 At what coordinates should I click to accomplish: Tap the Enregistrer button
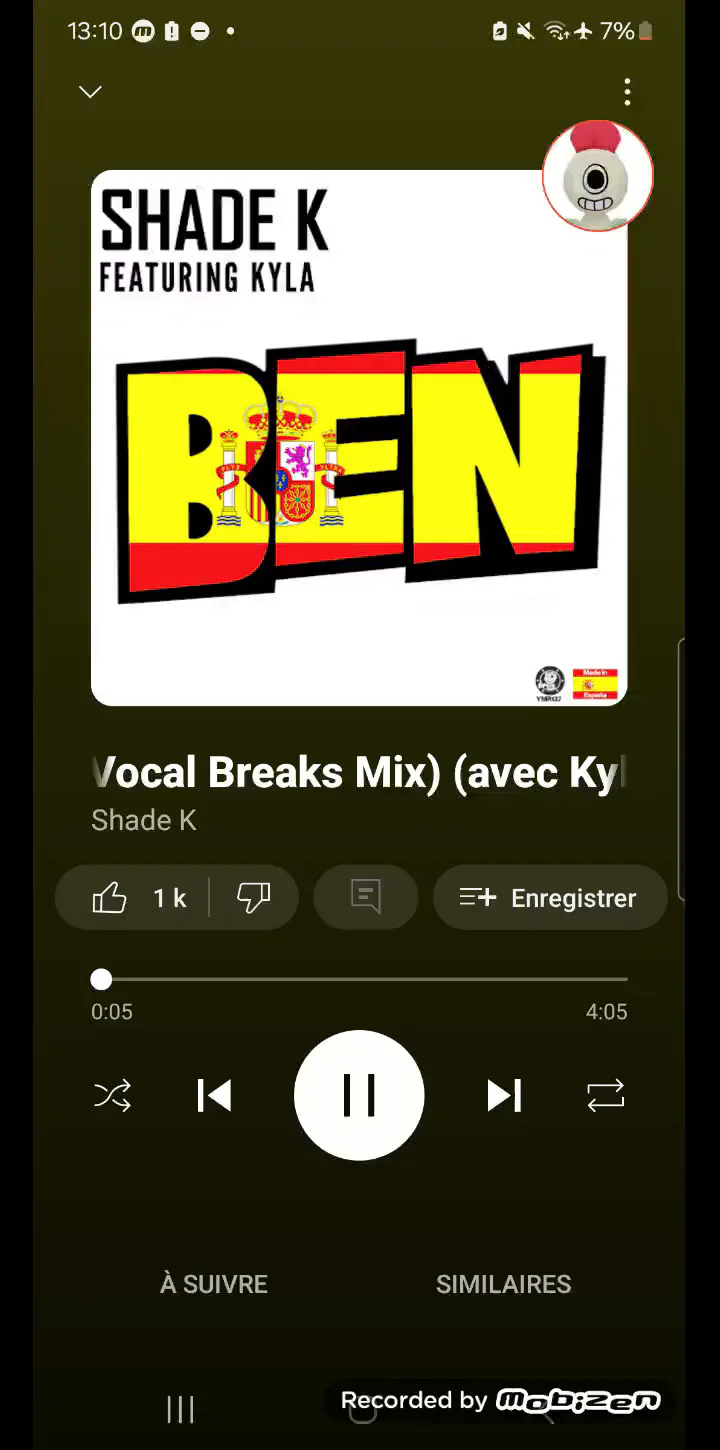[549, 898]
